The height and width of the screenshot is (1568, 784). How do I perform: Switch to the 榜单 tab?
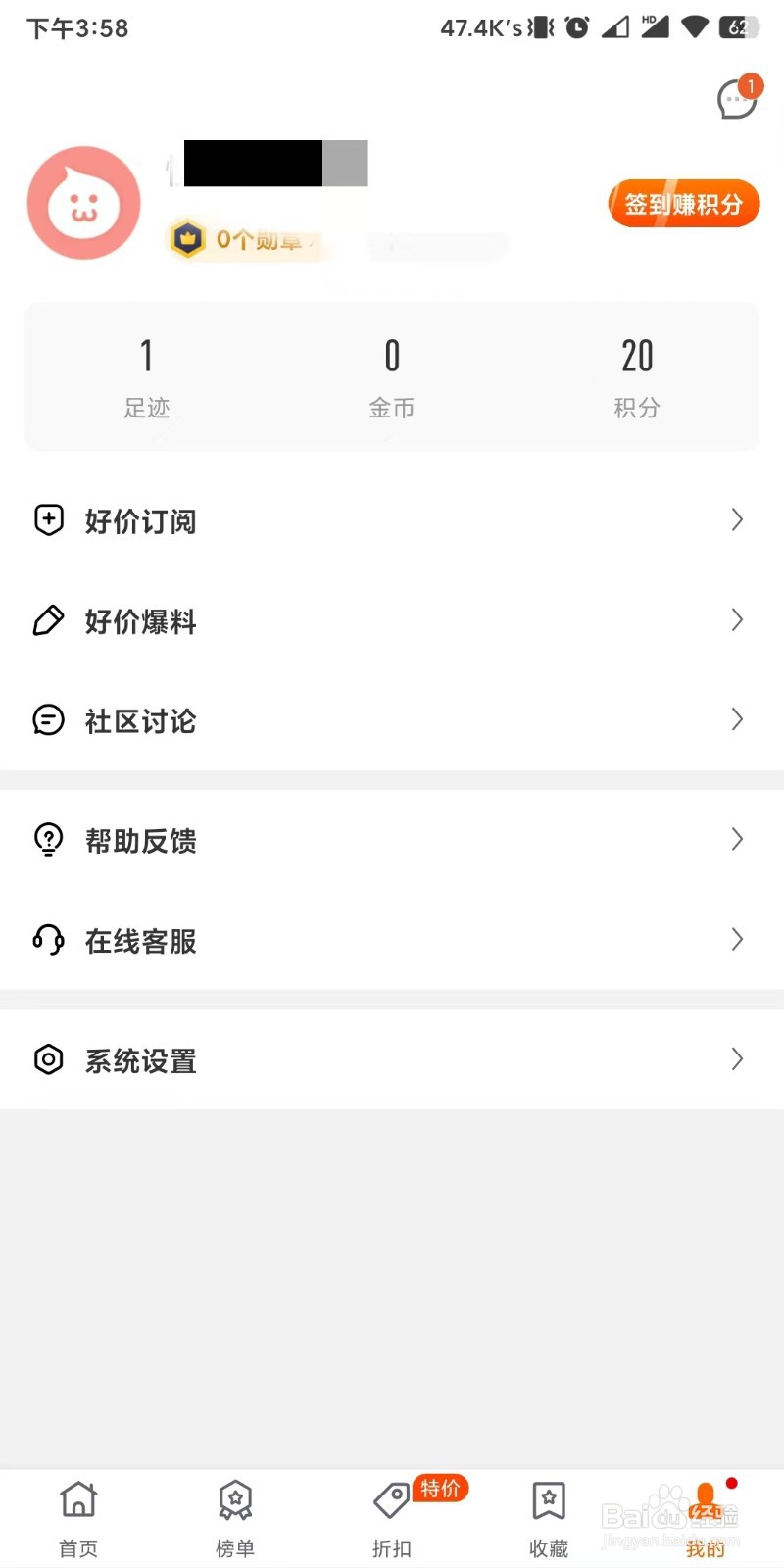coord(235,1519)
